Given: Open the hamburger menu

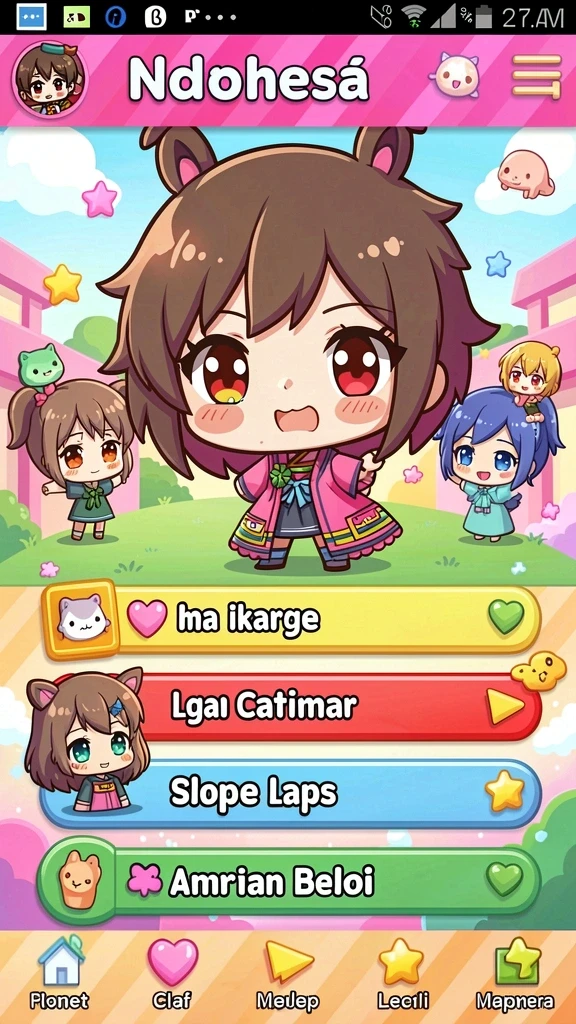Looking at the screenshot, I should (x=536, y=76).
